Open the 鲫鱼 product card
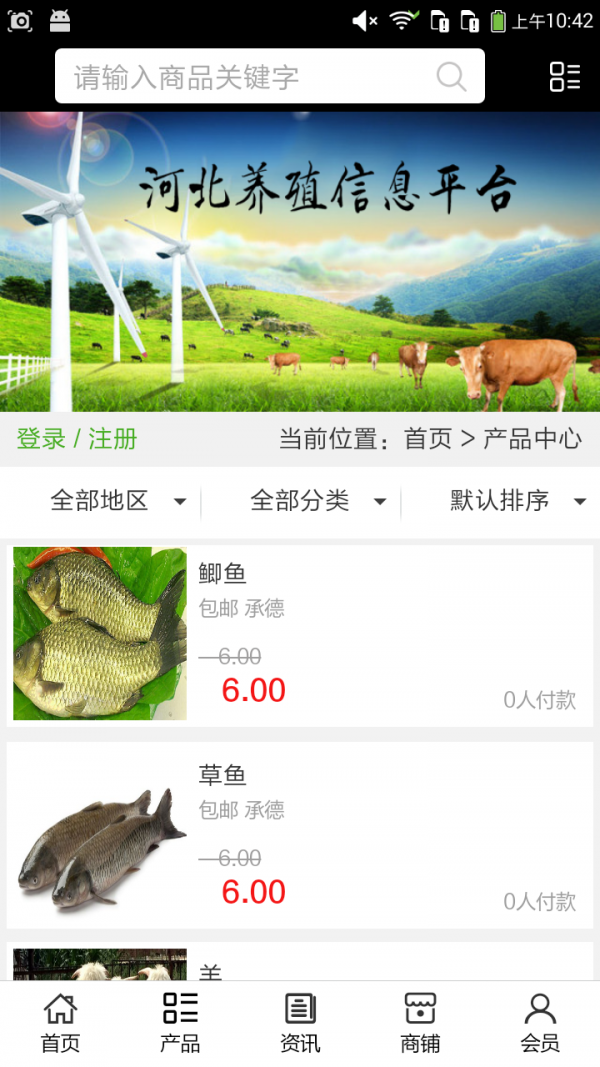 click(x=300, y=634)
